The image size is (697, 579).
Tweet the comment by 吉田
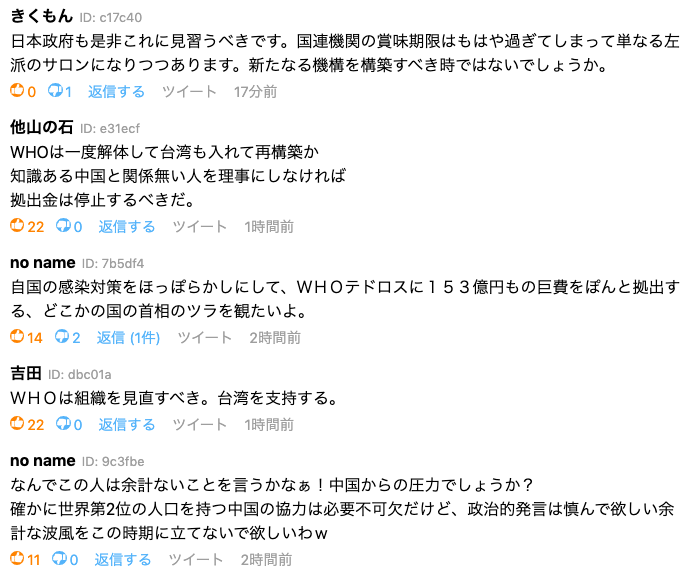(200, 424)
